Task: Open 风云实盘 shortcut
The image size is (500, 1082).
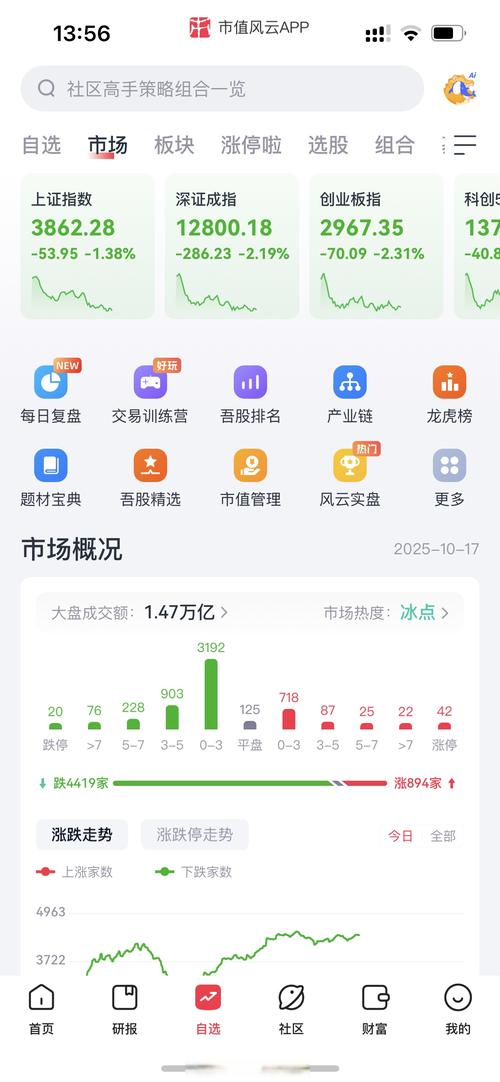Action: tap(350, 478)
